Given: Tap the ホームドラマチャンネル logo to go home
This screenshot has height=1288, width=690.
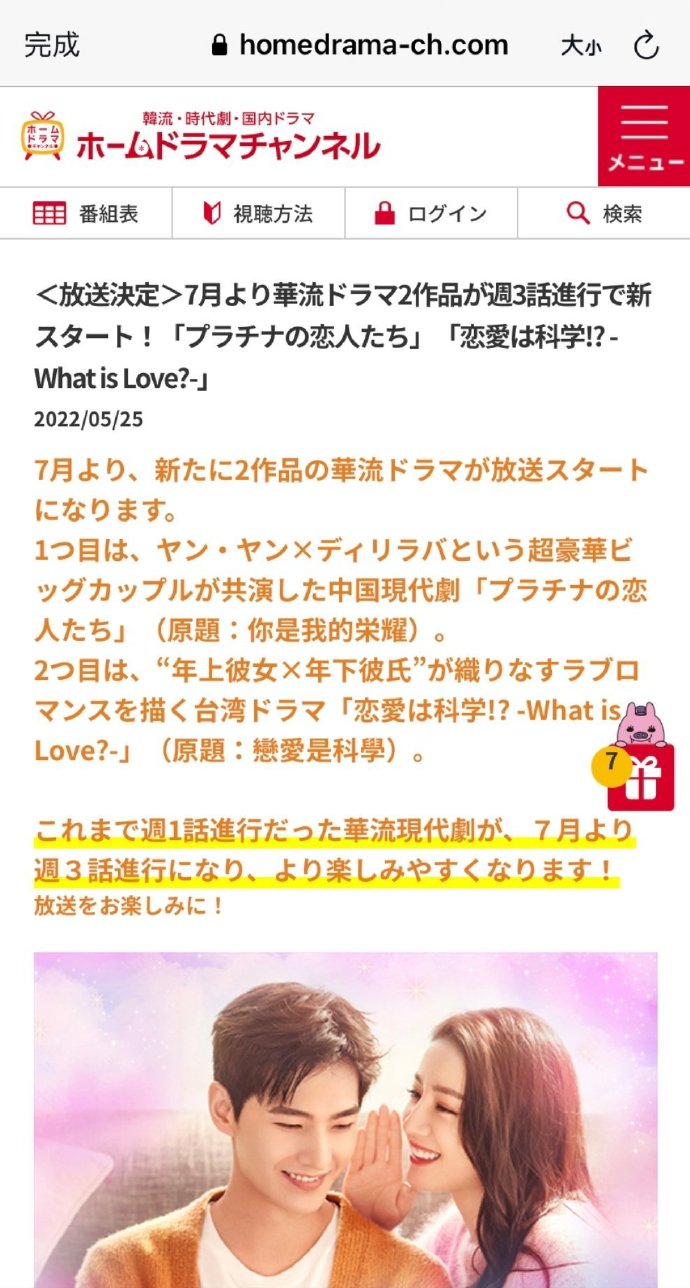Looking at the screenshot, I should click(200, 136).
